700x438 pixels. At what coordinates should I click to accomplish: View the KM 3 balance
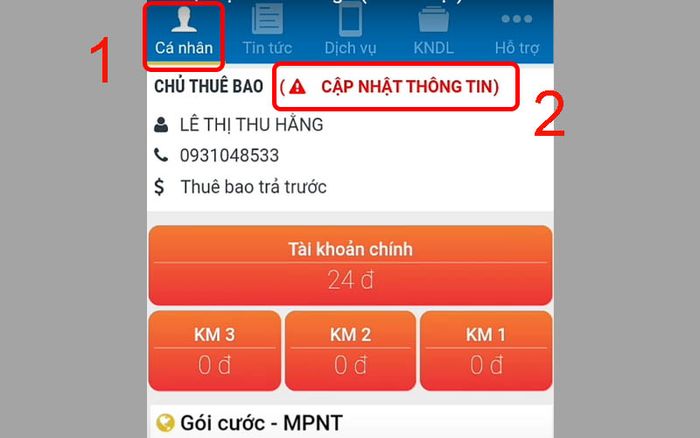click(214, 350)
